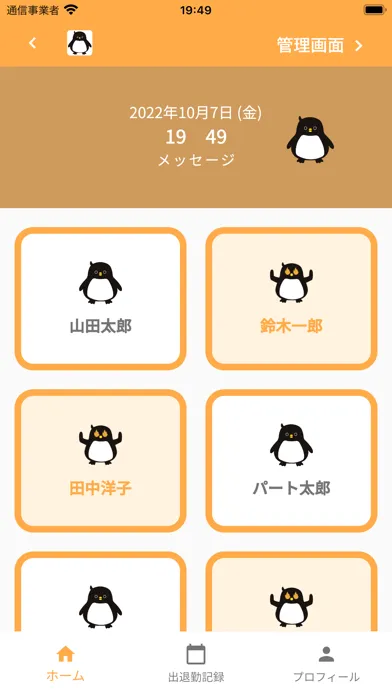The image size is (392, 696).
Task: Select the 山田太郎 card
Action: [101, 299]
